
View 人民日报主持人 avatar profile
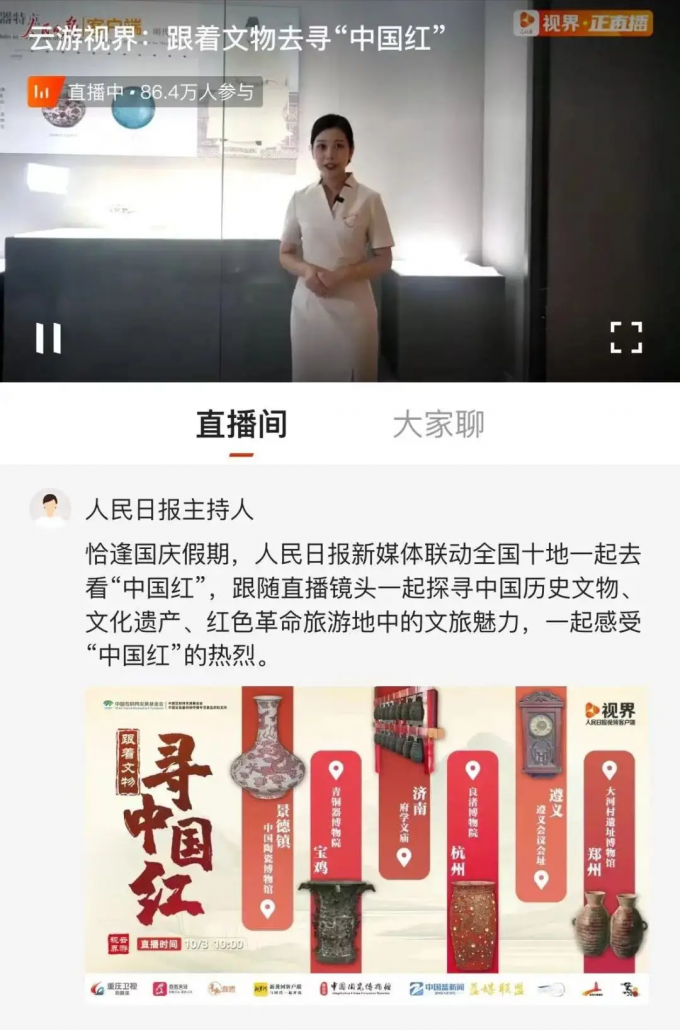pos(50,509)
